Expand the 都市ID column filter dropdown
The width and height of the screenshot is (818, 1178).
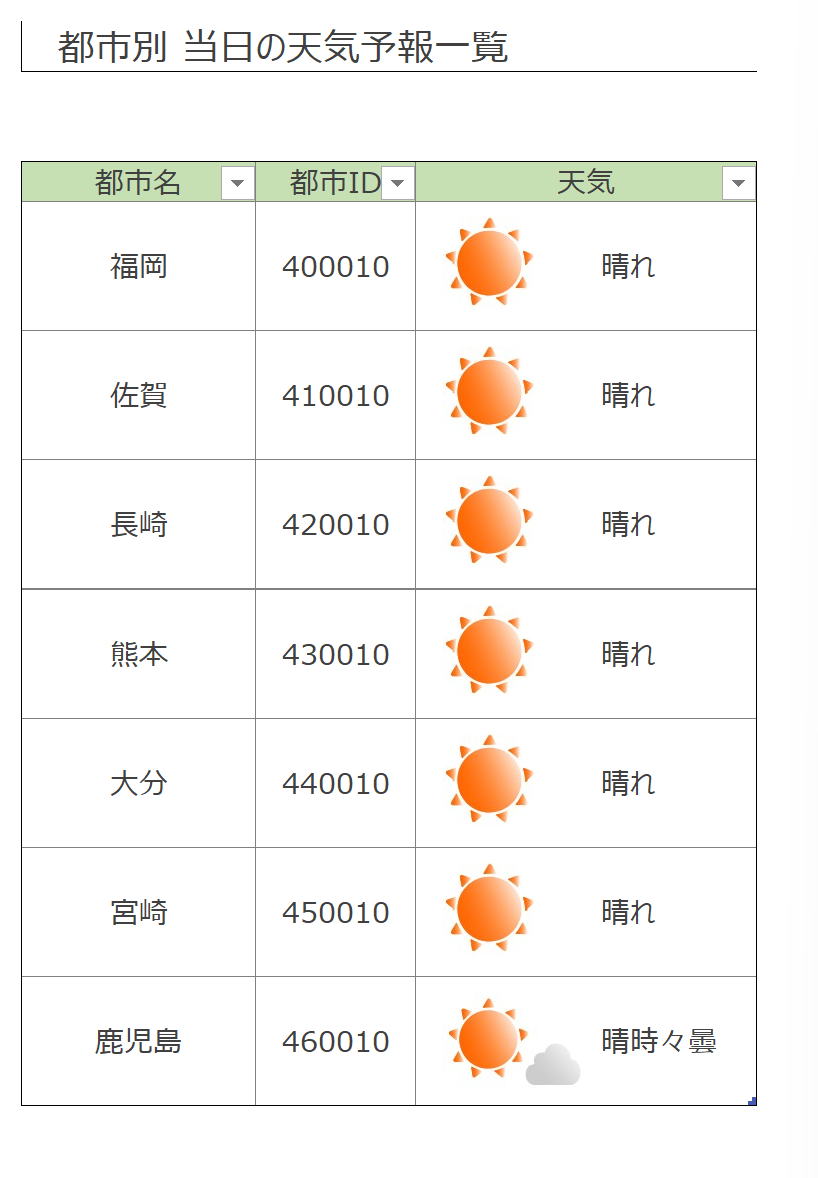pyautogui.click(x=398, y=183)
